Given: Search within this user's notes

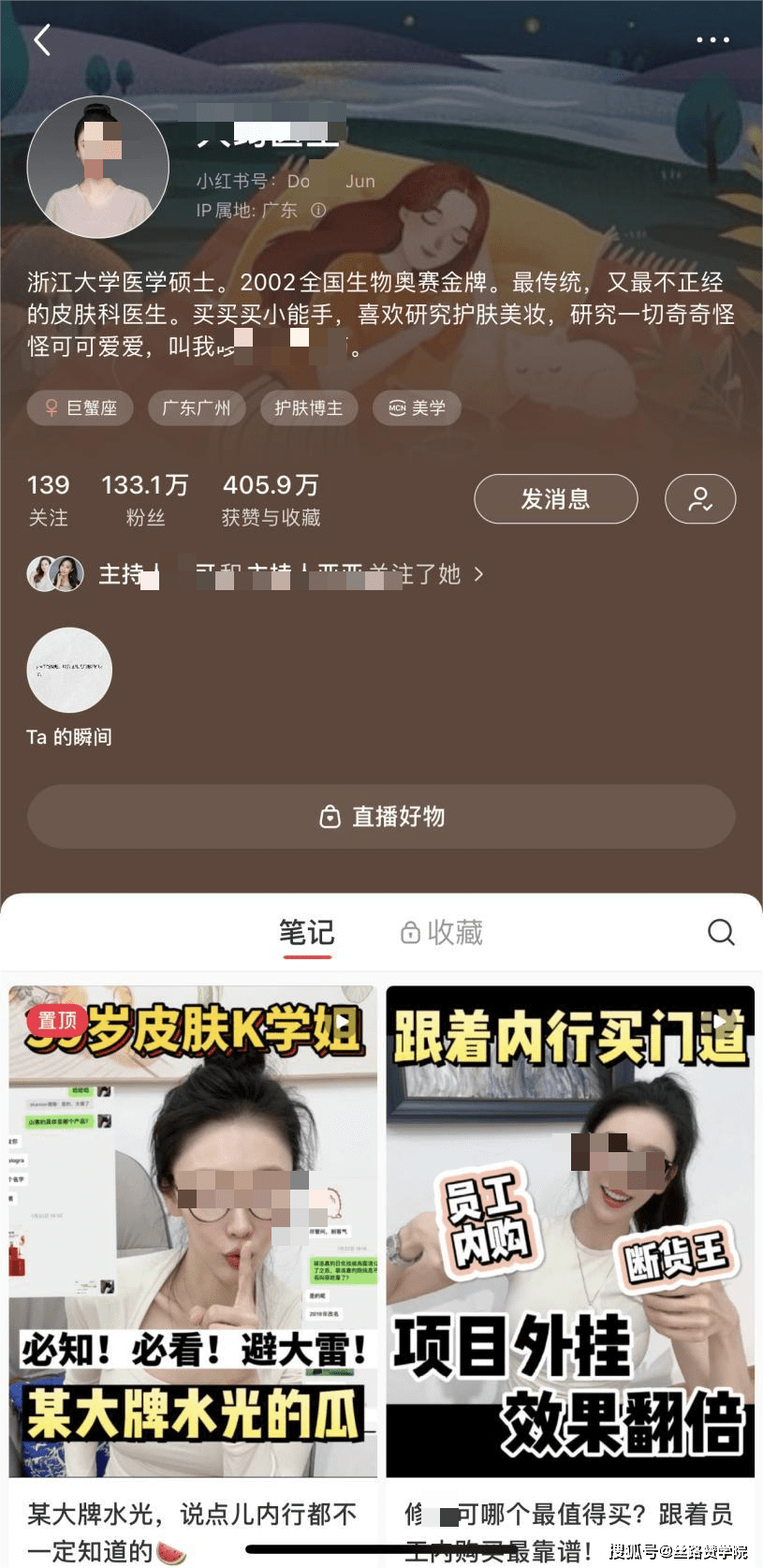Looking at the screenshot, I should (x=721, y=932).
